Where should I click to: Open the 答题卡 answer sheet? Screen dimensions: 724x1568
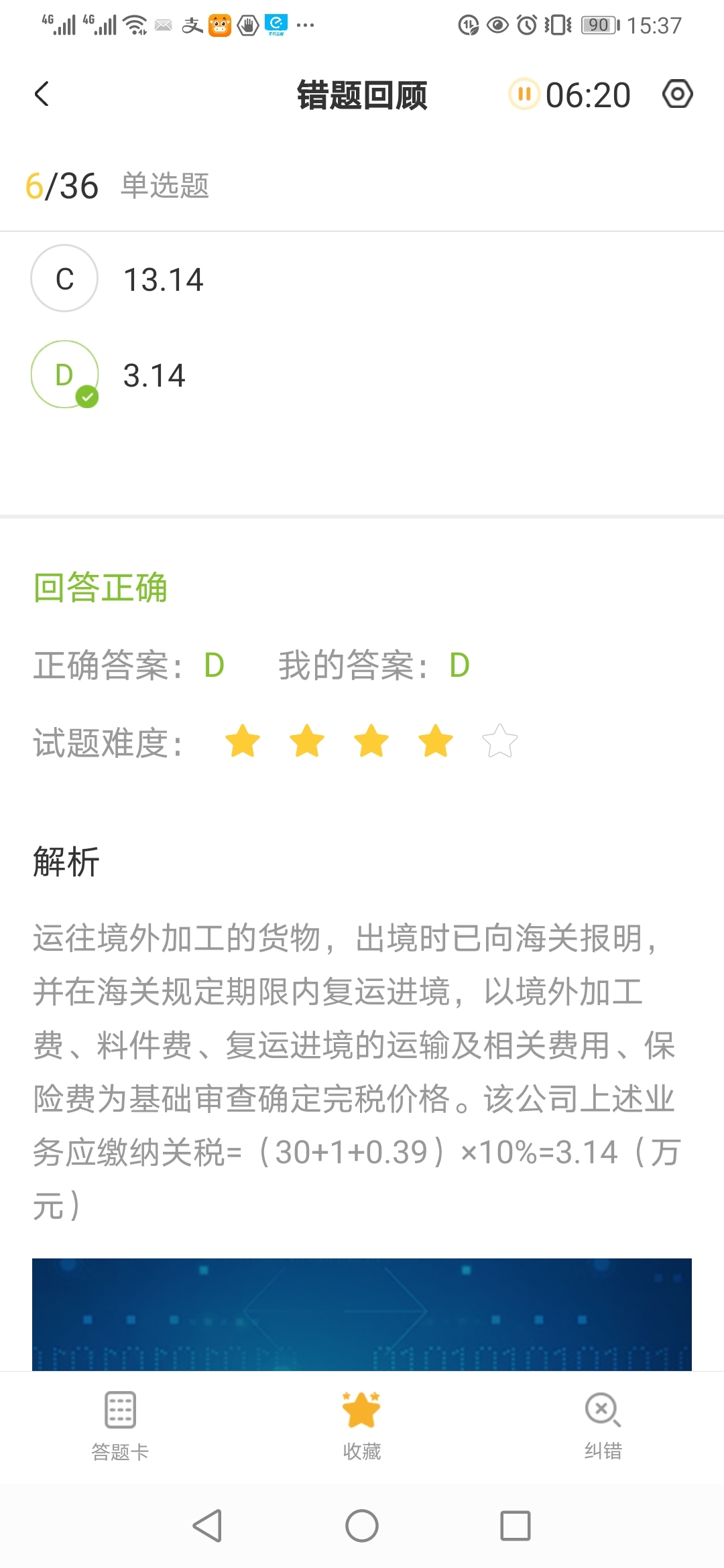[121, 1425]
